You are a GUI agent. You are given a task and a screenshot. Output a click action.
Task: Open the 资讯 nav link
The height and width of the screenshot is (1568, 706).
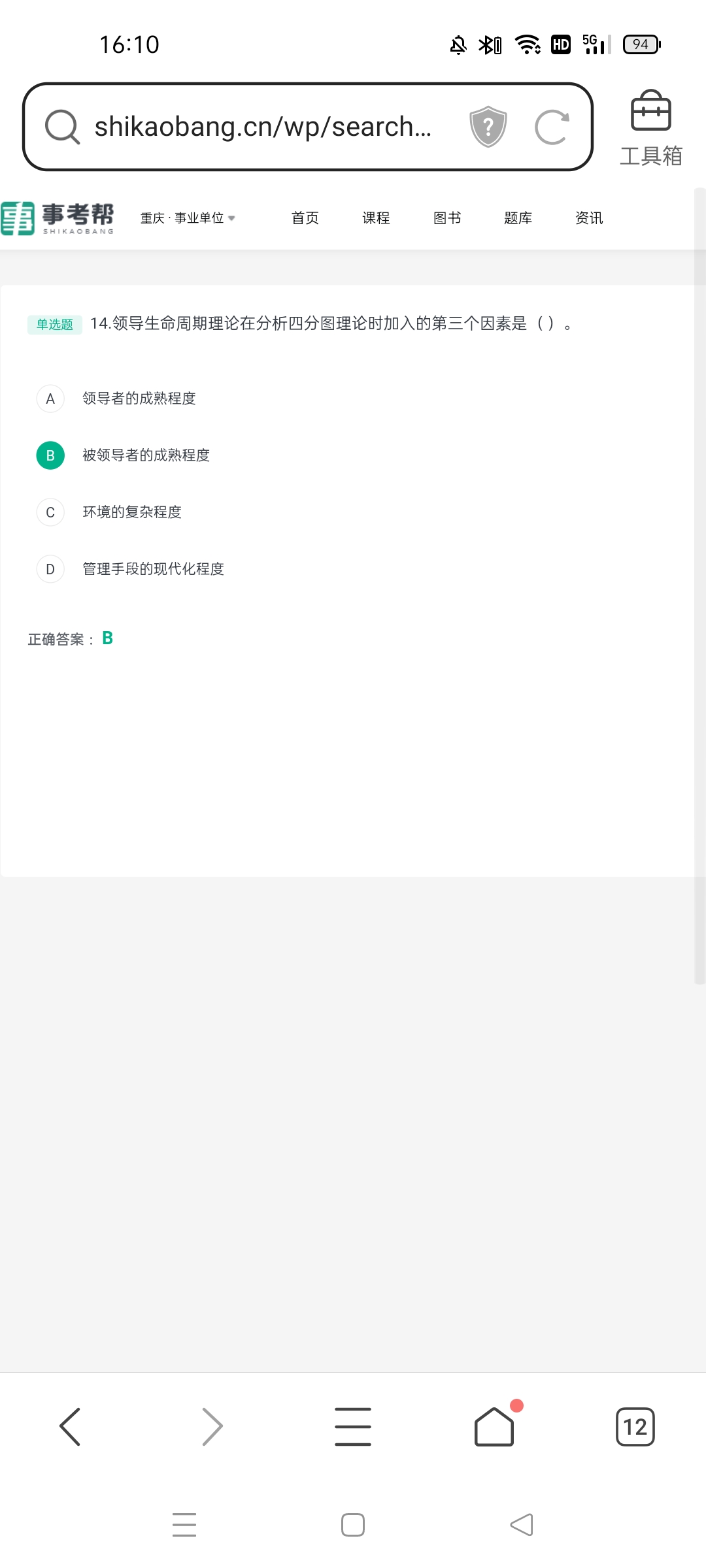pos(589,218)
